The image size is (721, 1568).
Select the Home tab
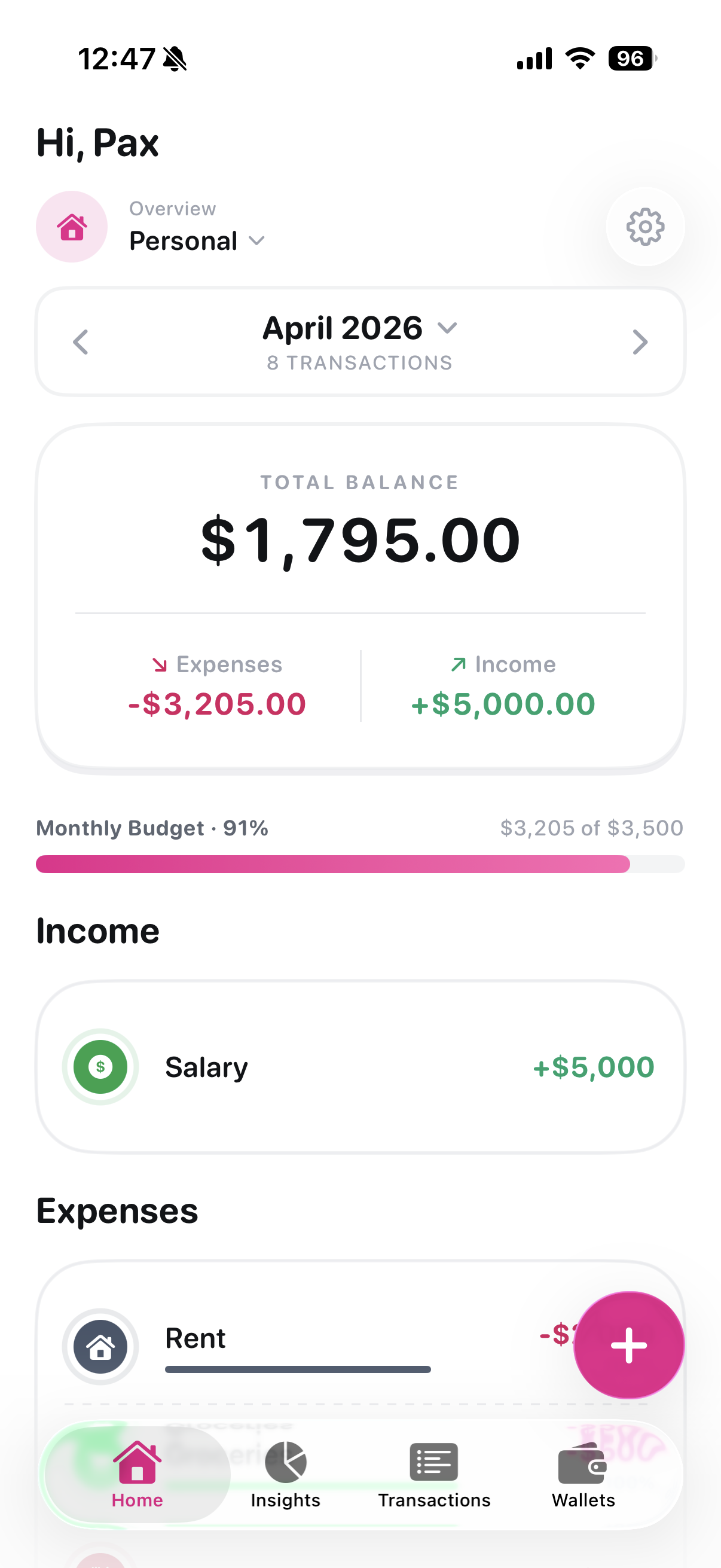pyautogui.click(x=137, y=1474)
